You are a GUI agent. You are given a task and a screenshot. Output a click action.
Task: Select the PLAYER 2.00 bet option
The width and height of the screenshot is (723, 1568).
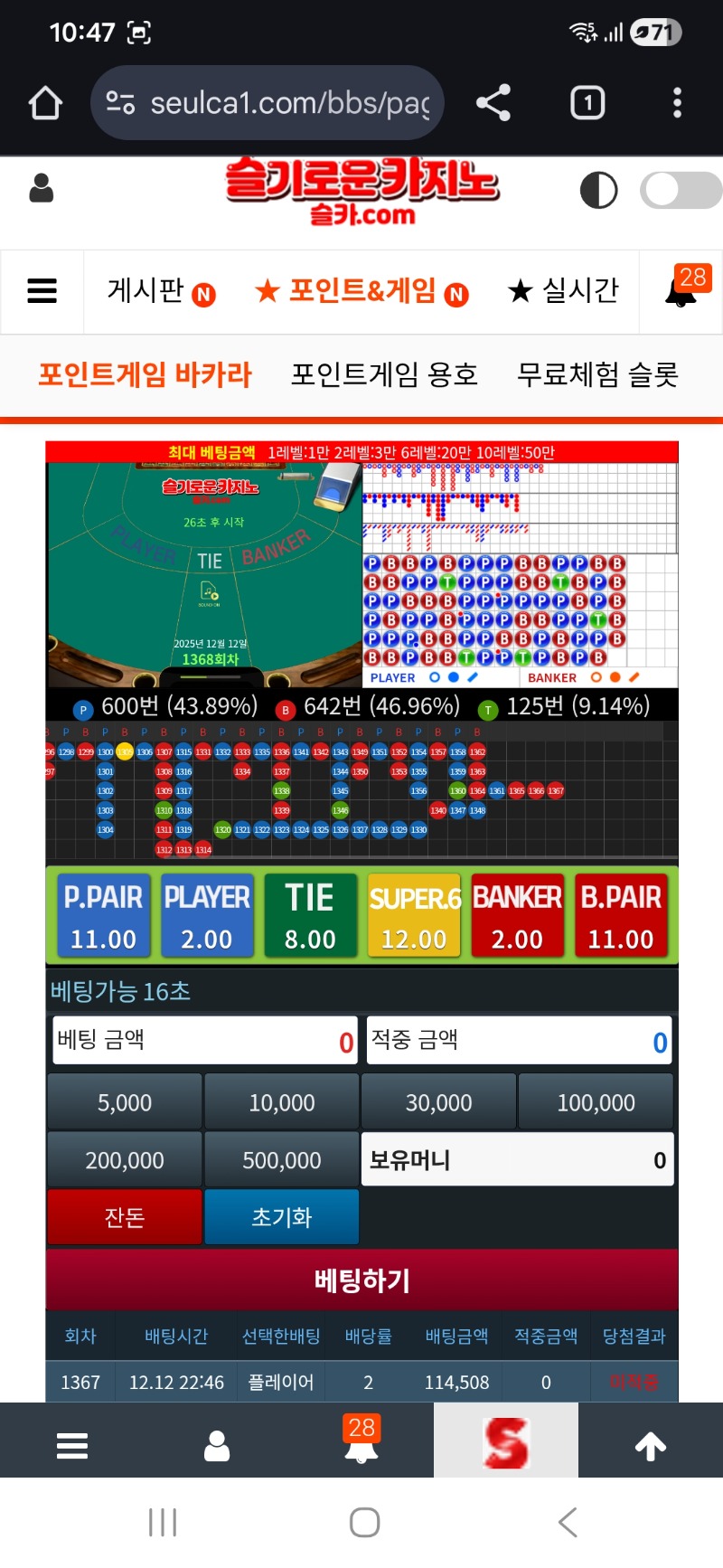tap(207, 915)
